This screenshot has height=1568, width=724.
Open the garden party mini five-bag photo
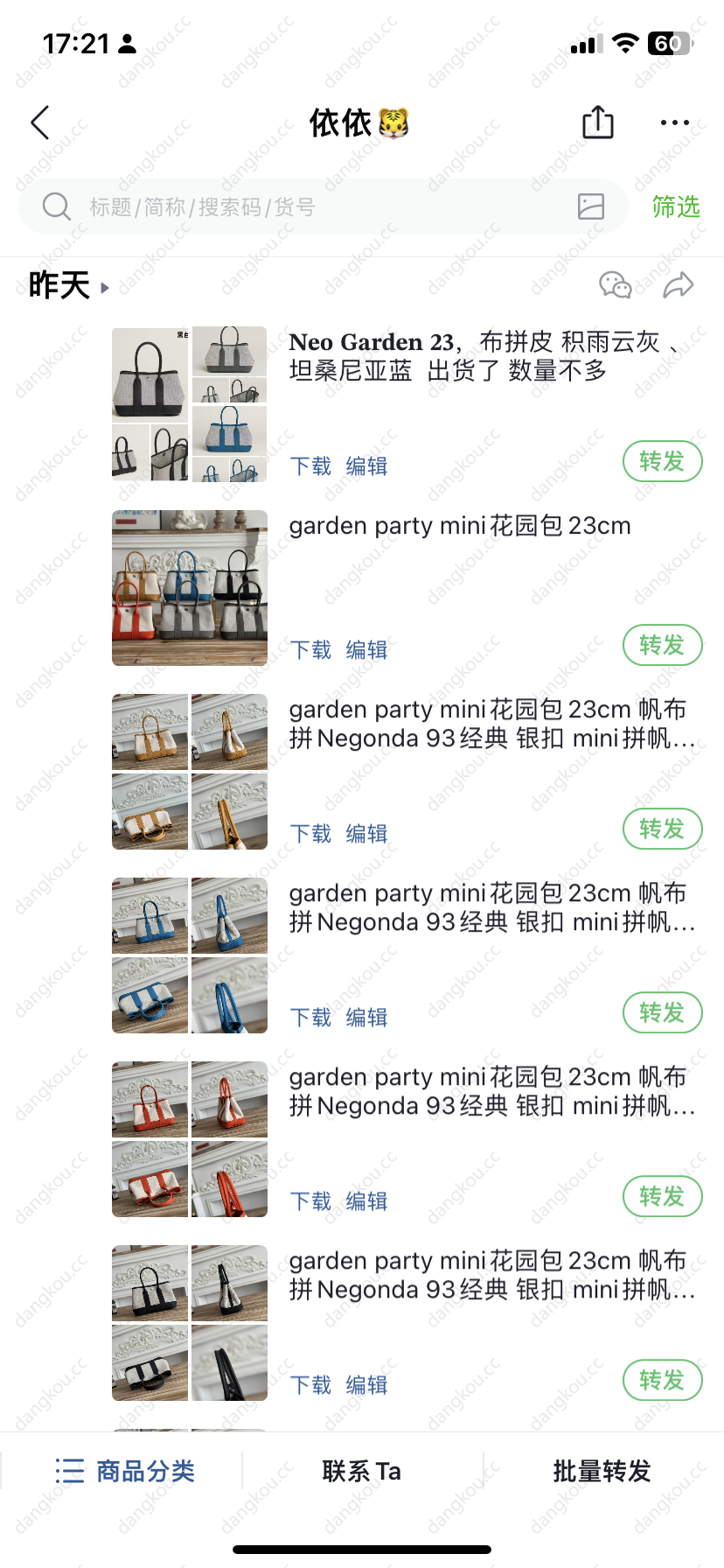190,588
